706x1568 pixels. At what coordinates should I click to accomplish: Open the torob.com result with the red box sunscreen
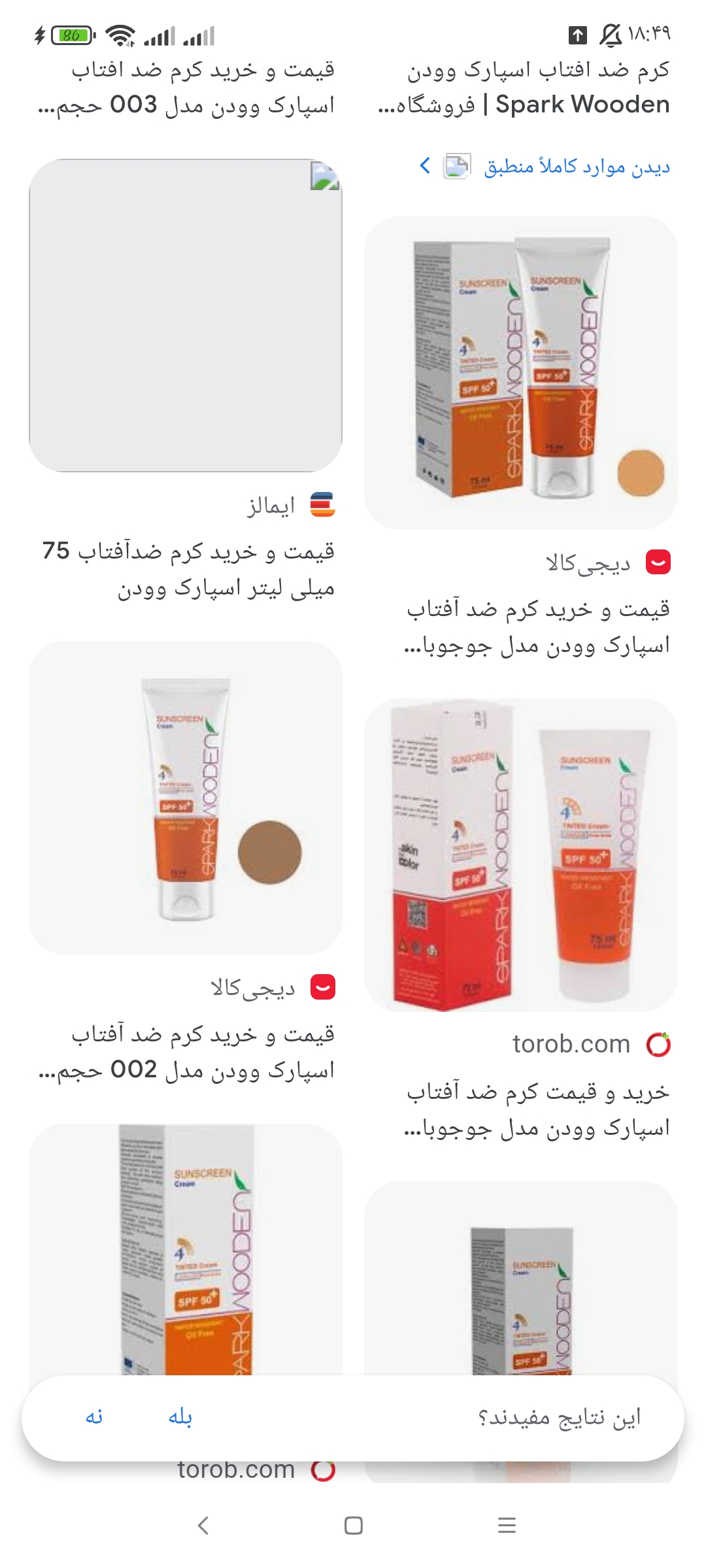pyautogui.click(x=520, y=855)
